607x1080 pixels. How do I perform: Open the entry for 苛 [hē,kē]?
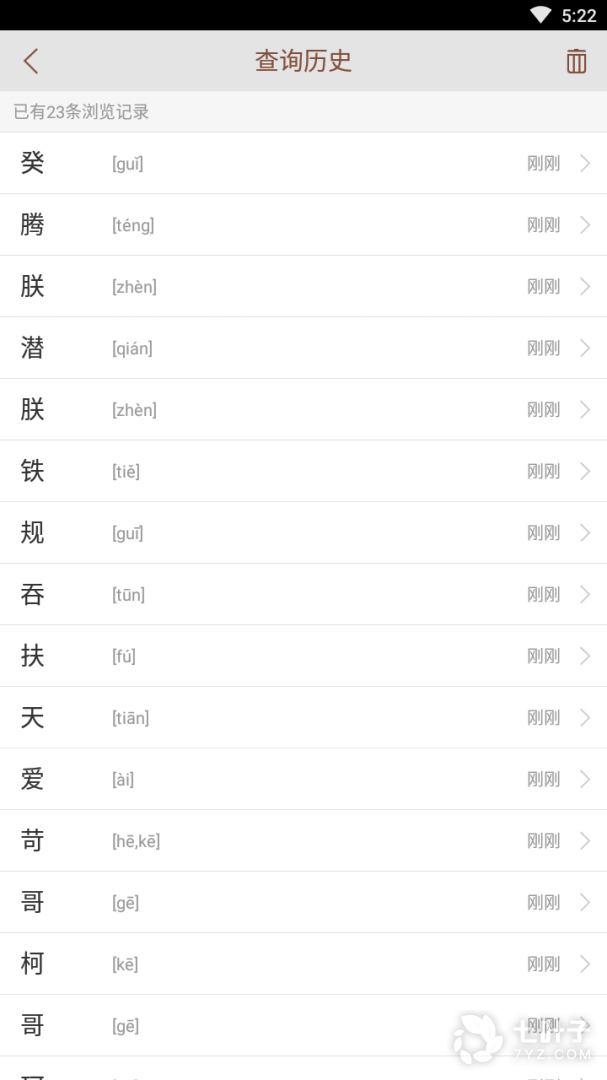303,841
